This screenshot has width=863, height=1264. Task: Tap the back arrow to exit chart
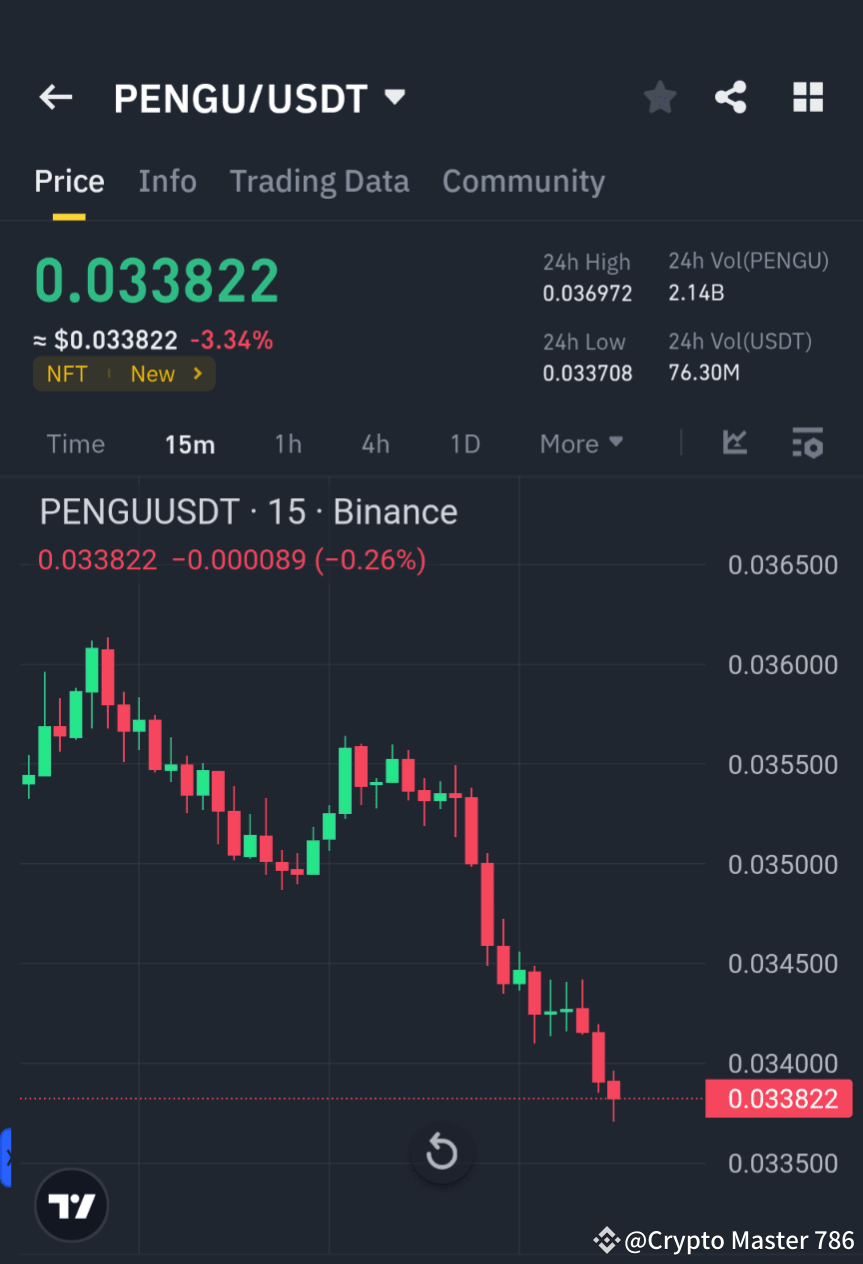(55, 97)
